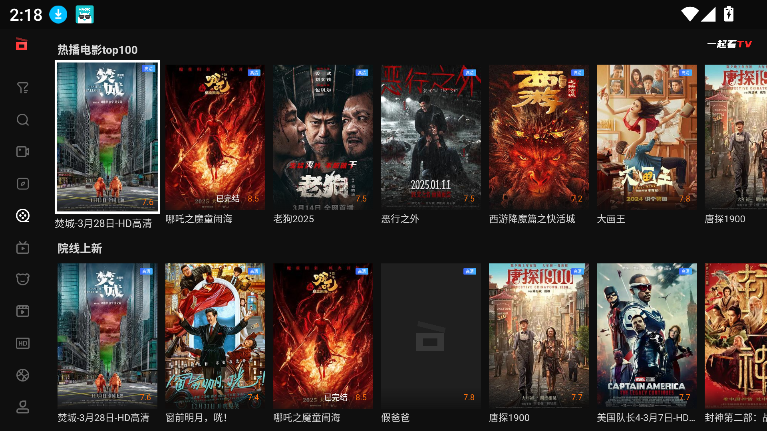Open the filter icon in the sidebar
This screenshot has height=431, width=767.
point(22,88)
